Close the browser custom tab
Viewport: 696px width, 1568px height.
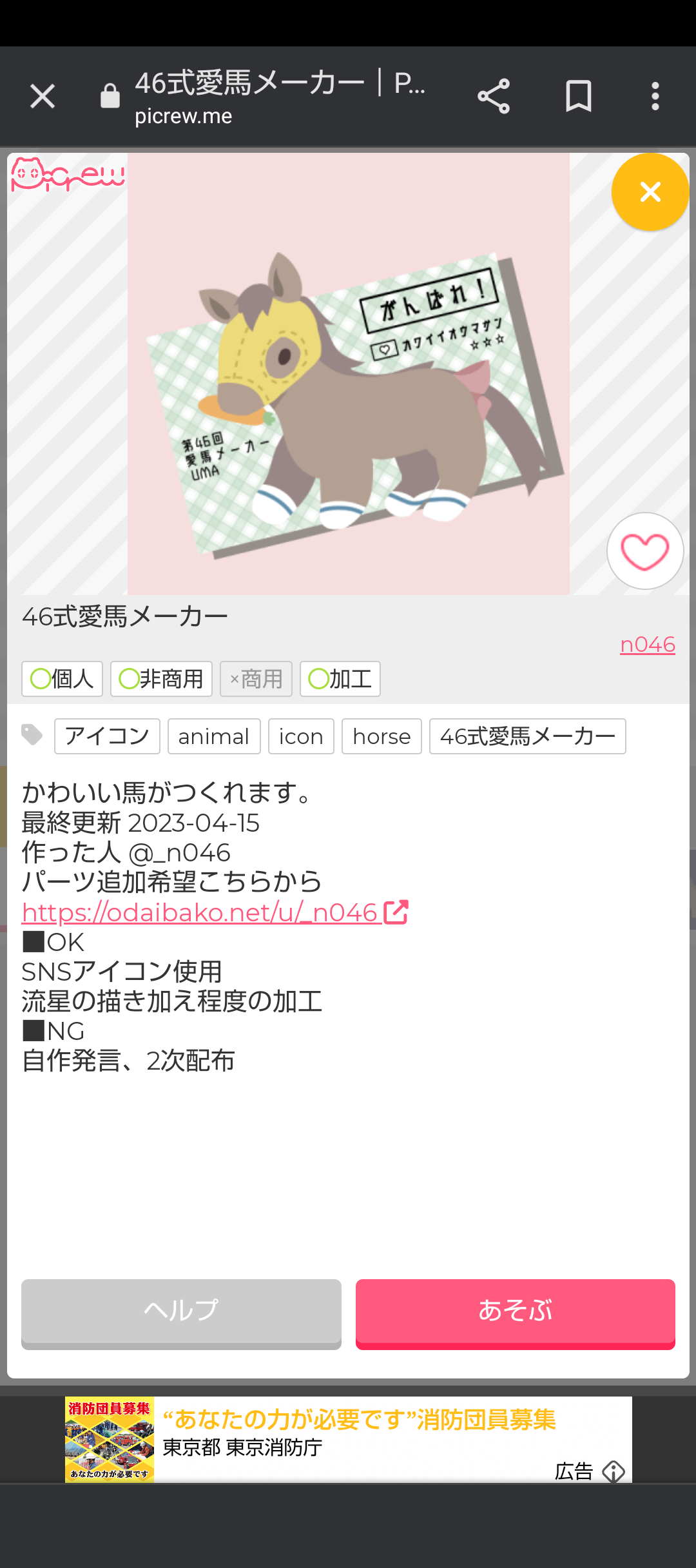pyautogui.click(x=43, y=97)
